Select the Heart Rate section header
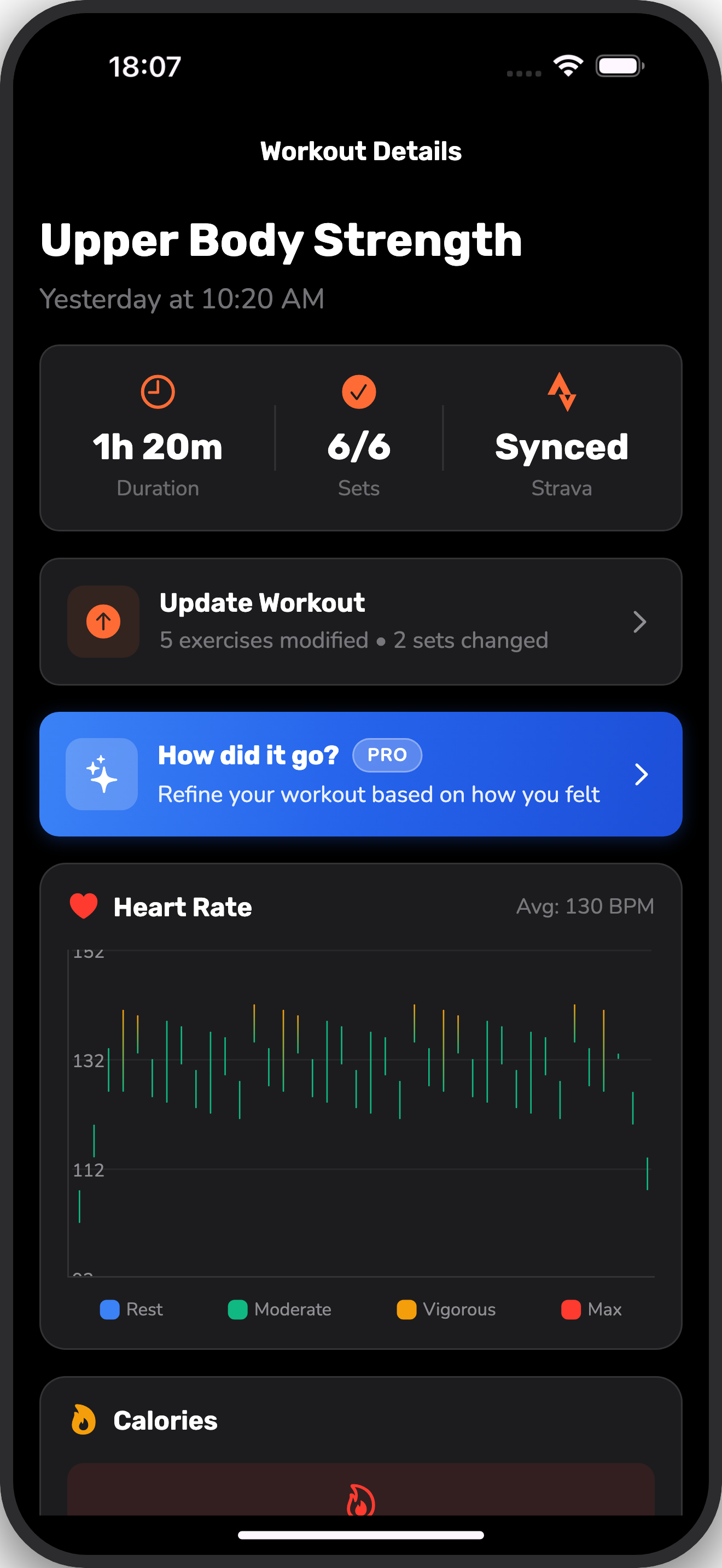This screenshot has height=1568, width=722. pos(183,906)
